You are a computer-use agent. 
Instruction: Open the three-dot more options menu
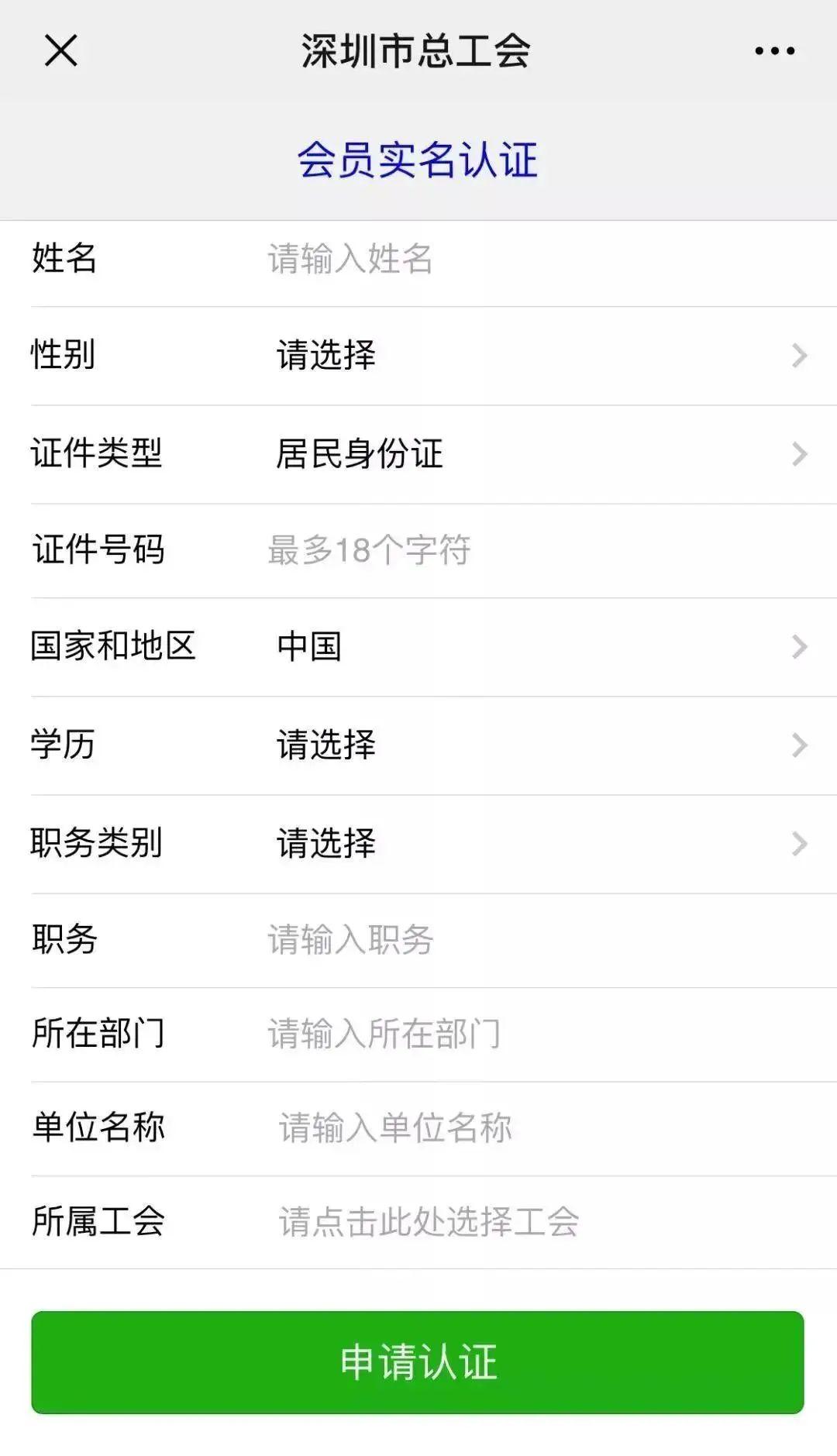tap(774, 51)
